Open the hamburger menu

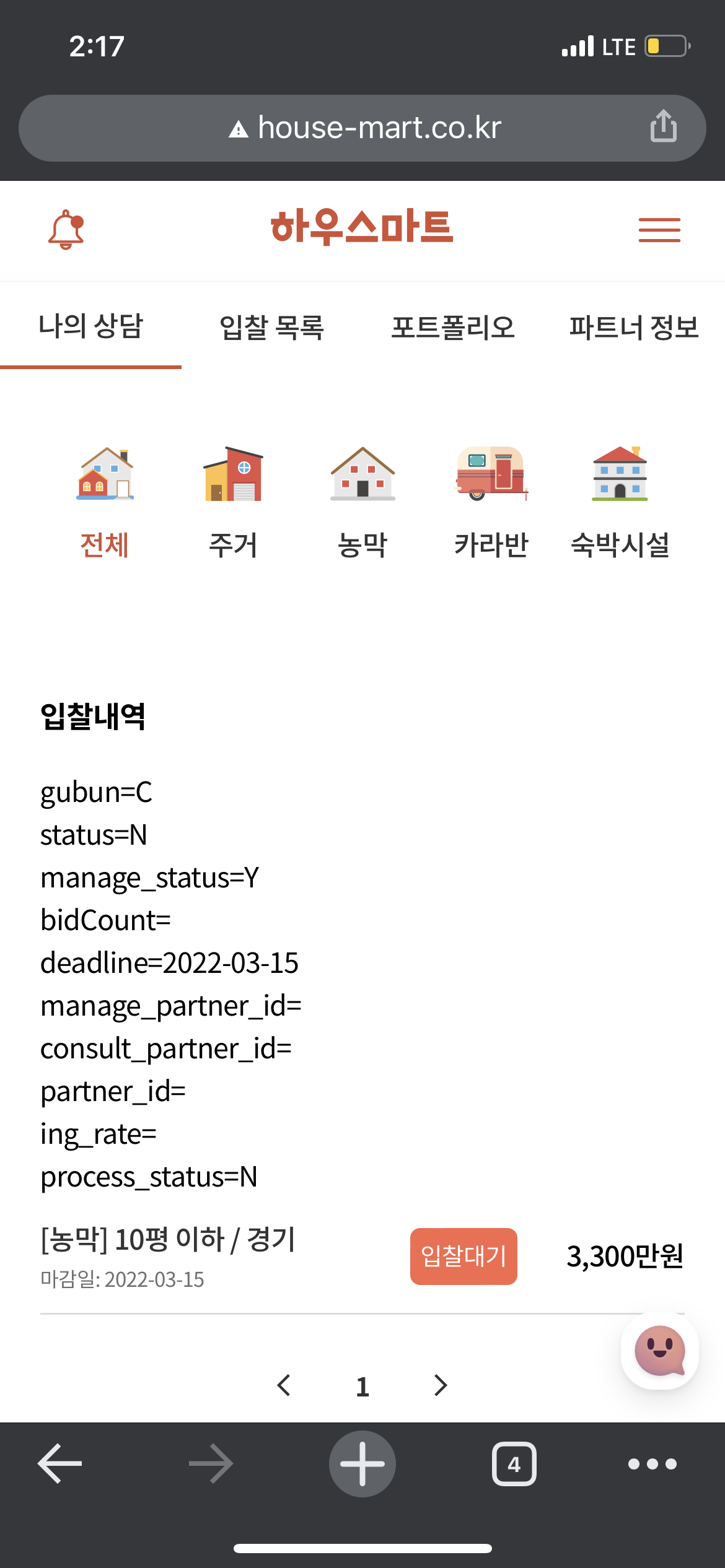[x=659, y=230]
